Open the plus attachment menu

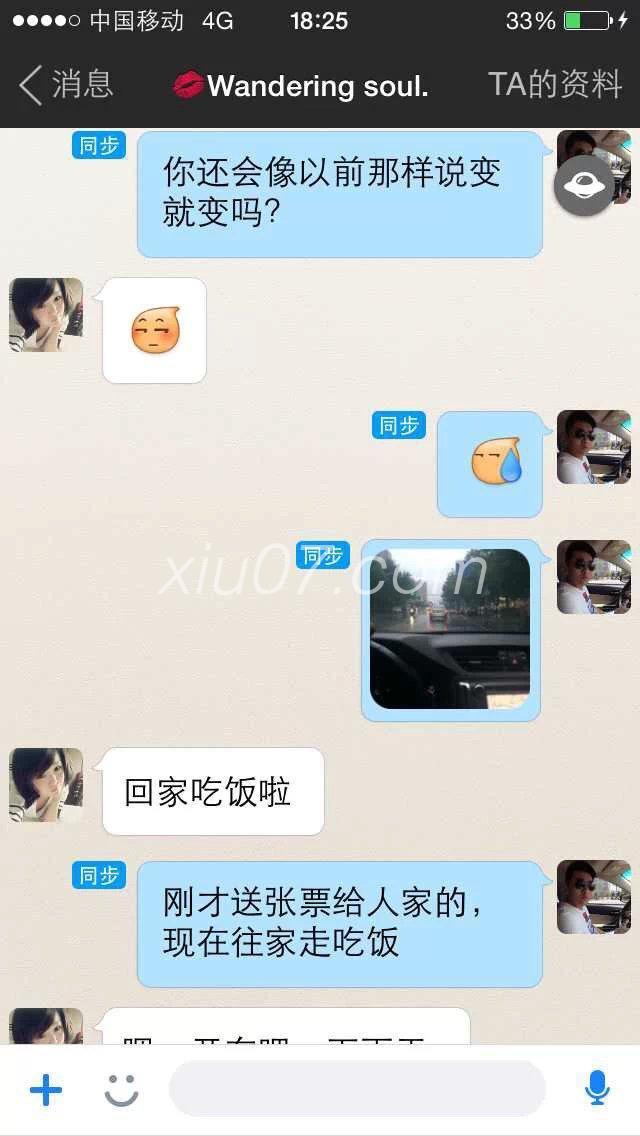pyautogui.click(x=46, y=1090)
